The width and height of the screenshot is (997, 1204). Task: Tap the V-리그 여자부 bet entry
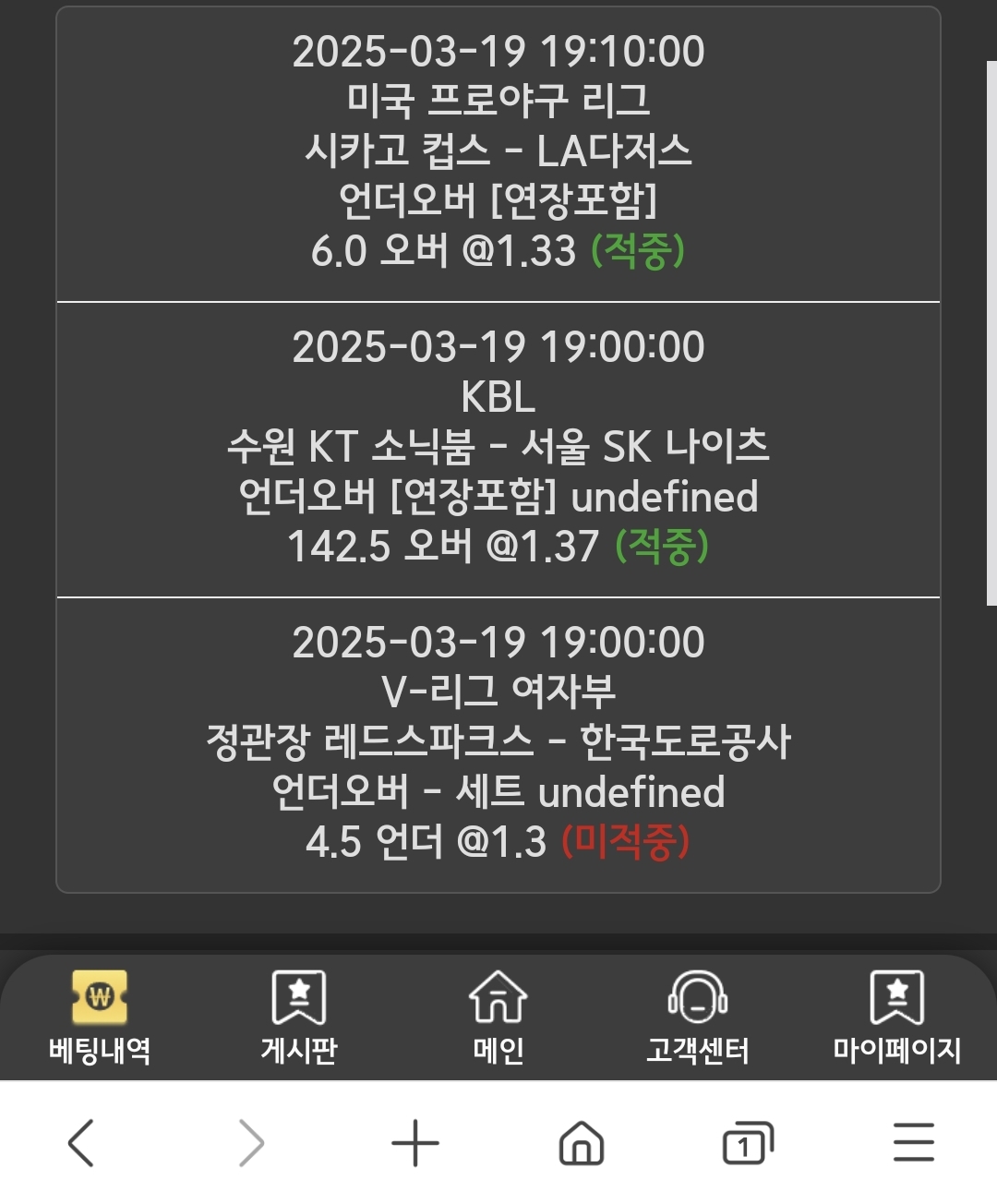pyautogui.click(x=498, y=743)
